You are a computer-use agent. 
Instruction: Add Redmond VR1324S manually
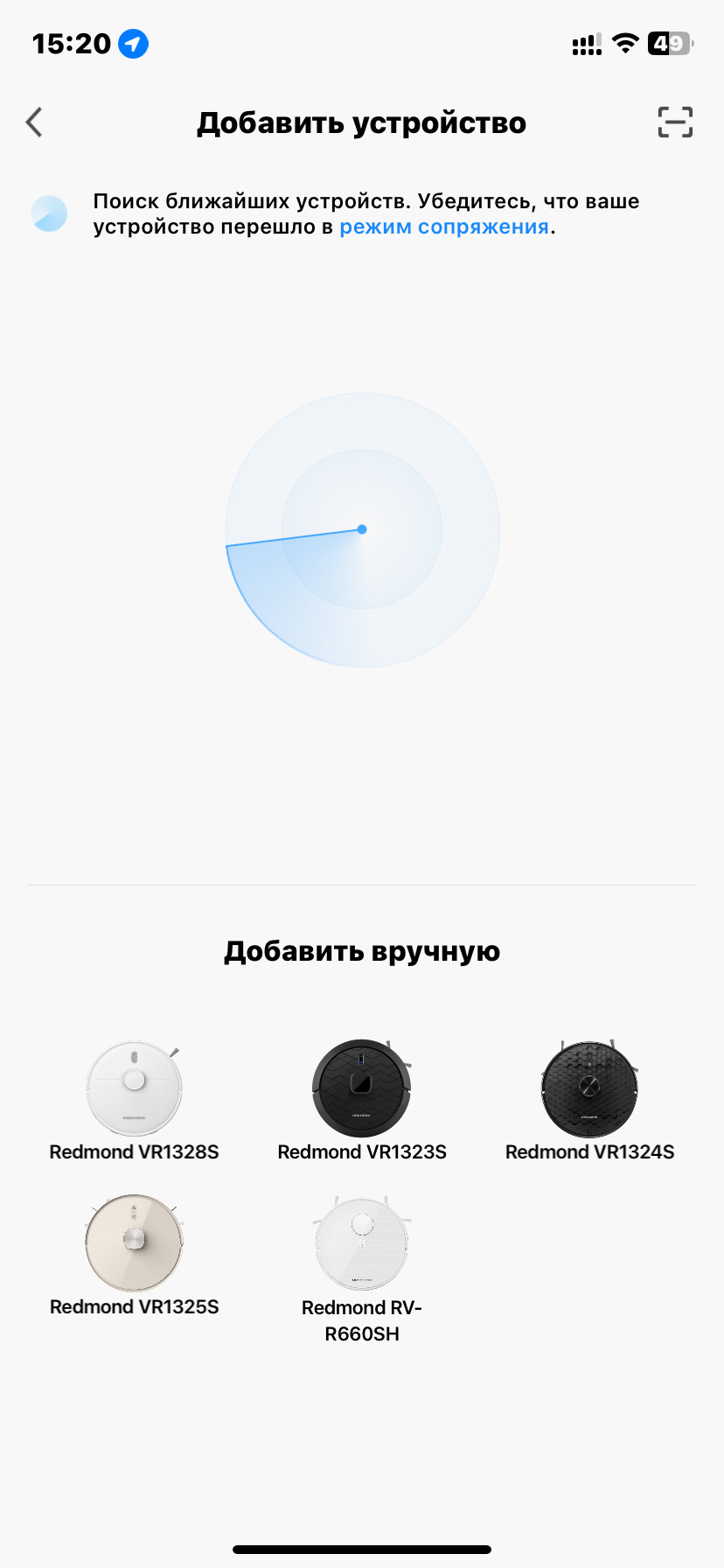590,1101
